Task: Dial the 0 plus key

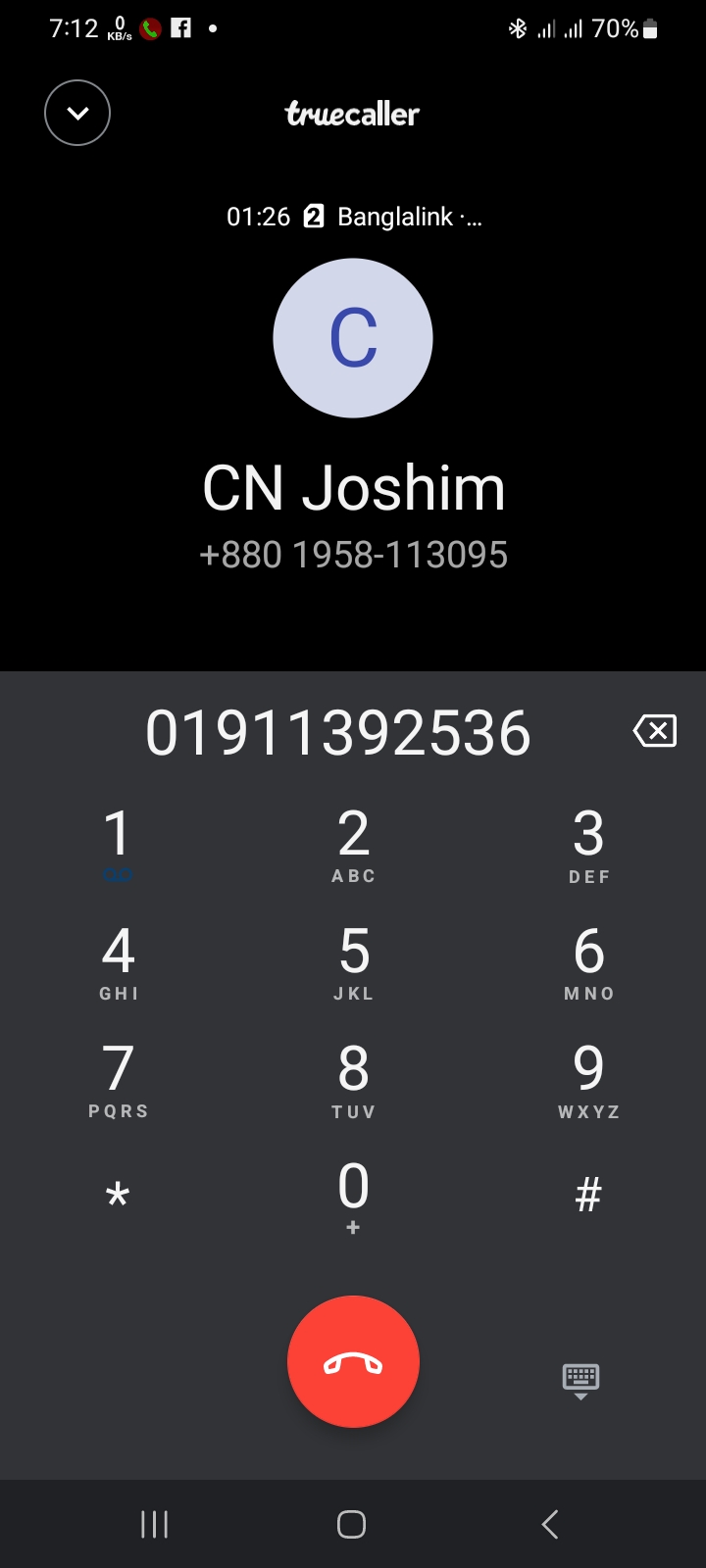Action: tap(353, 1197)
